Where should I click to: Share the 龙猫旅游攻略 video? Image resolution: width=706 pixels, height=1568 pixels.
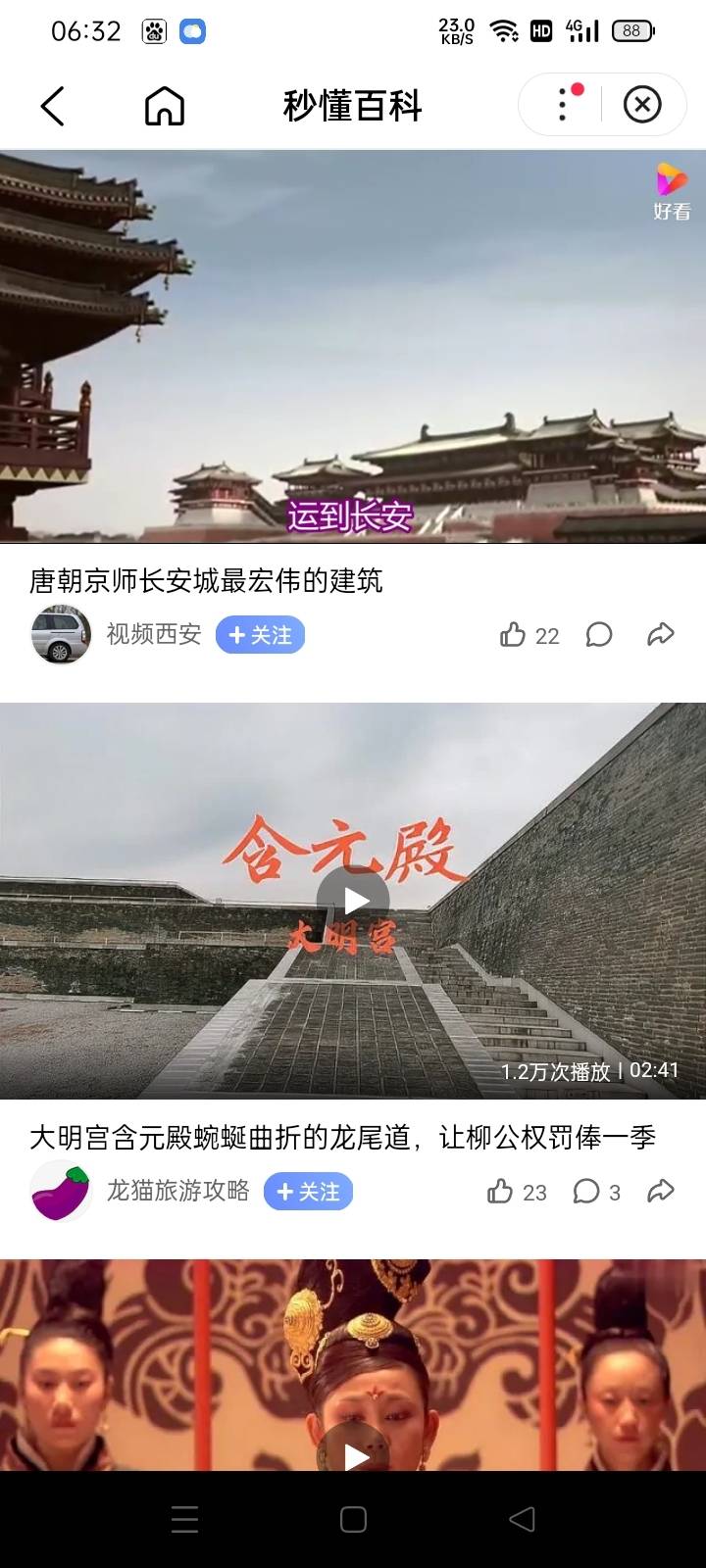[661, 1192]
